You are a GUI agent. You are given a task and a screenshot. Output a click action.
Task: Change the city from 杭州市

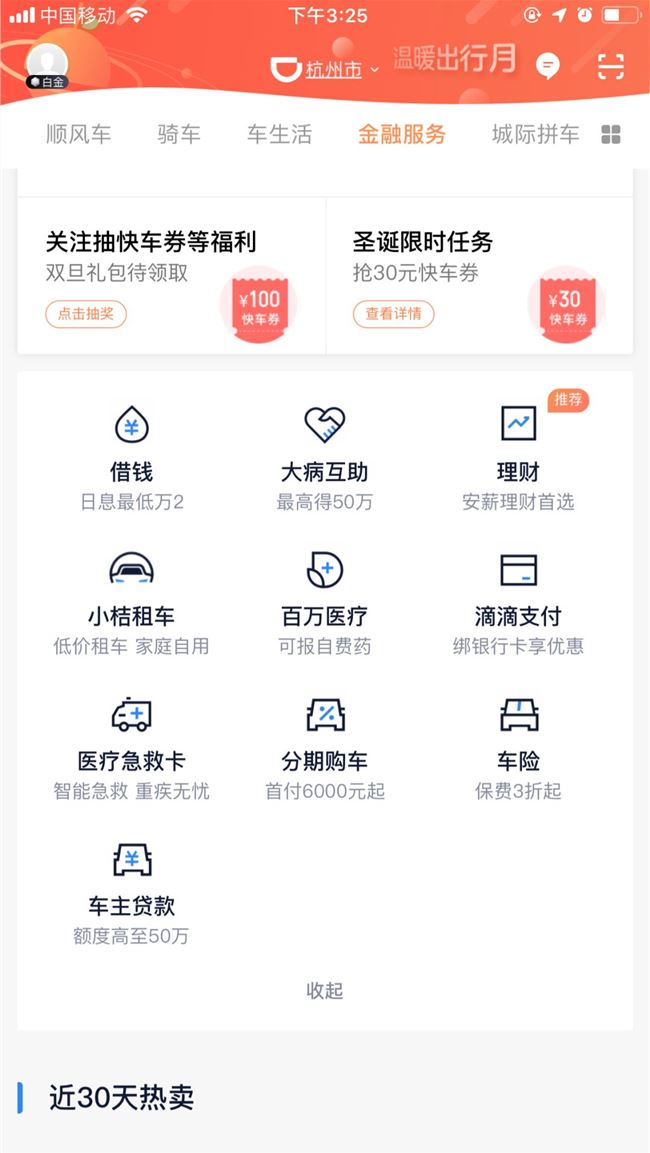click(x=333, y=69)
